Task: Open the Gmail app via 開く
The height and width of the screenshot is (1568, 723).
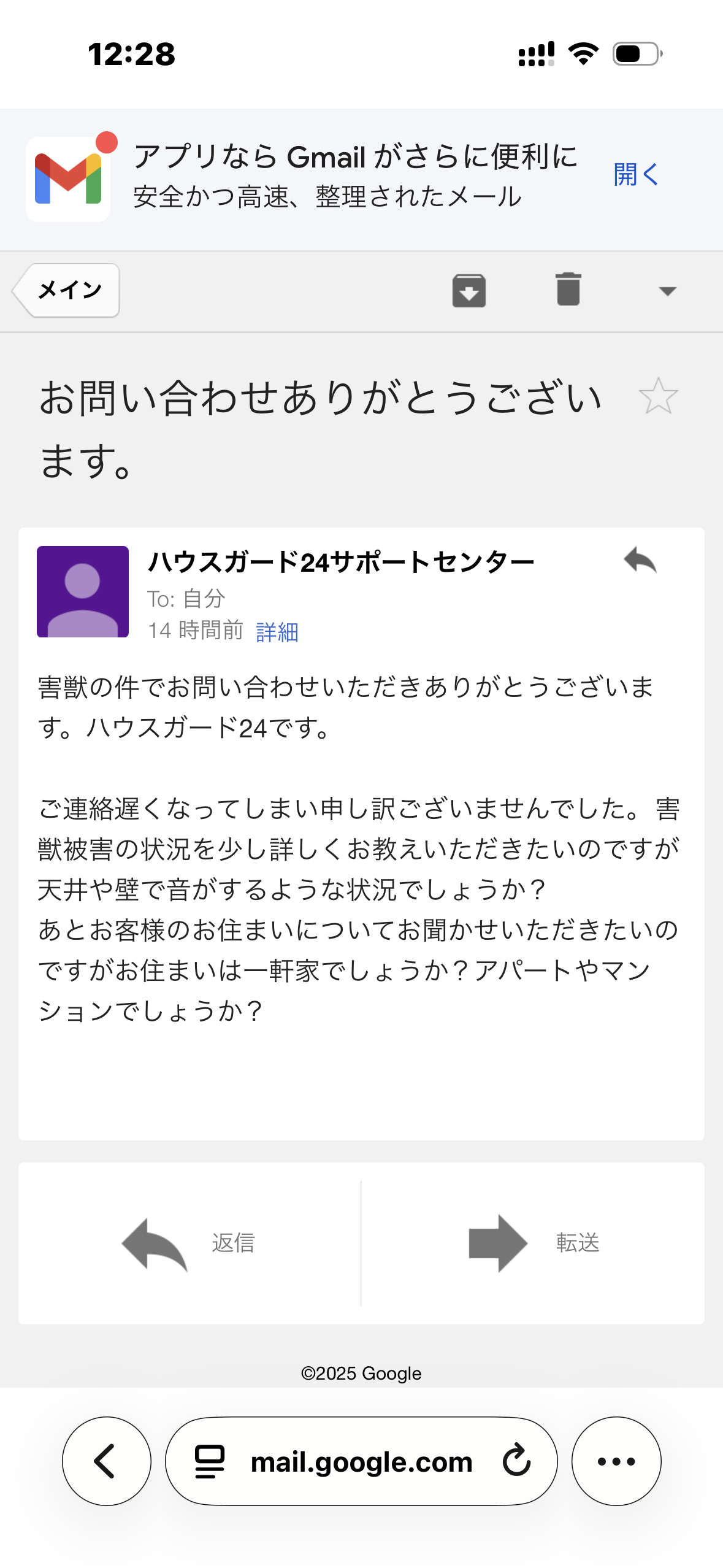Action: pyautogui.click(x=635, y=175)
